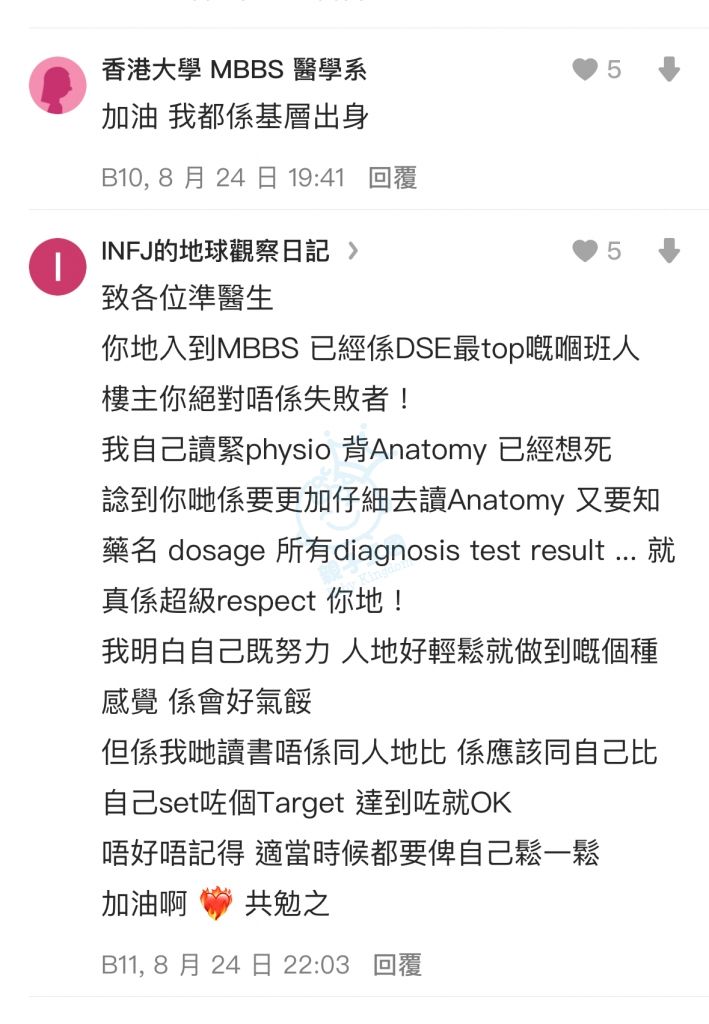Tap the down arrow on INFJ的地球觀察日記's comment
This screenshot has width=709, height=1024.
point(669,251)
